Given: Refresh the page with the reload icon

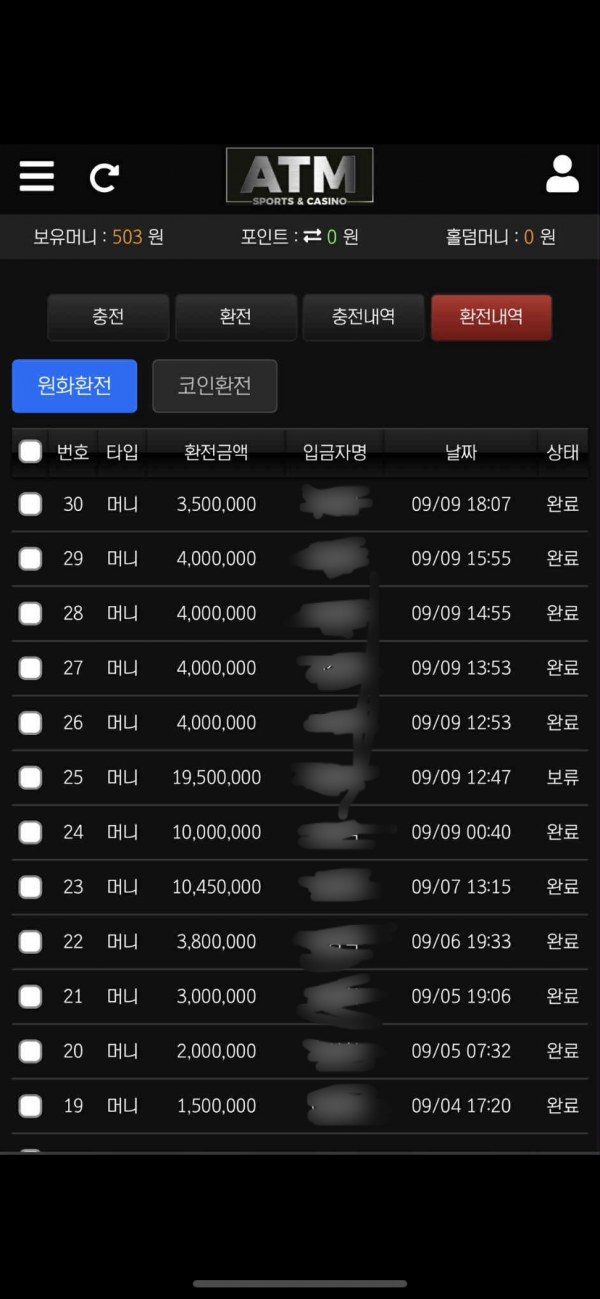Looking at the screenshot, I should pos(104,177).
